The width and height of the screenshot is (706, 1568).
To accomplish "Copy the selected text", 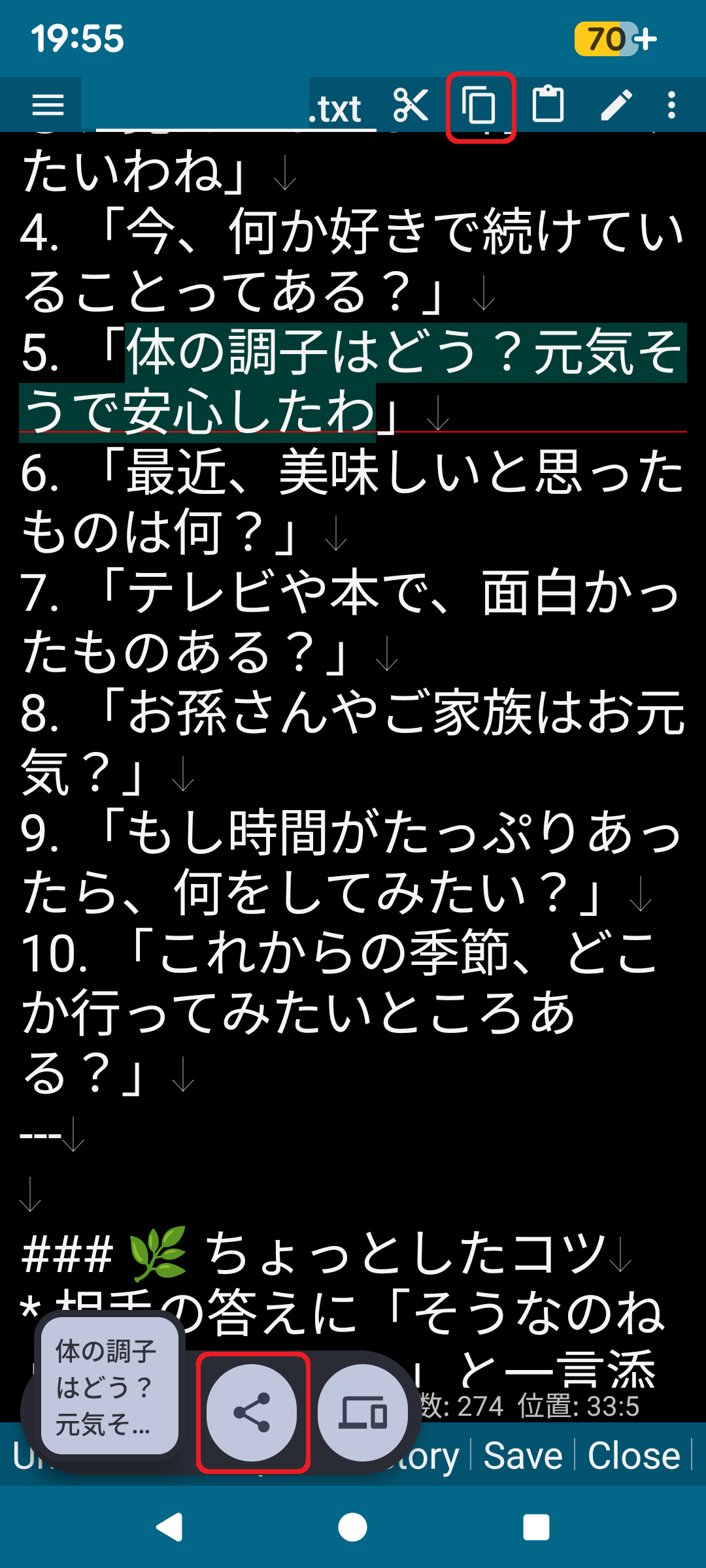I will tap(480, 106).
